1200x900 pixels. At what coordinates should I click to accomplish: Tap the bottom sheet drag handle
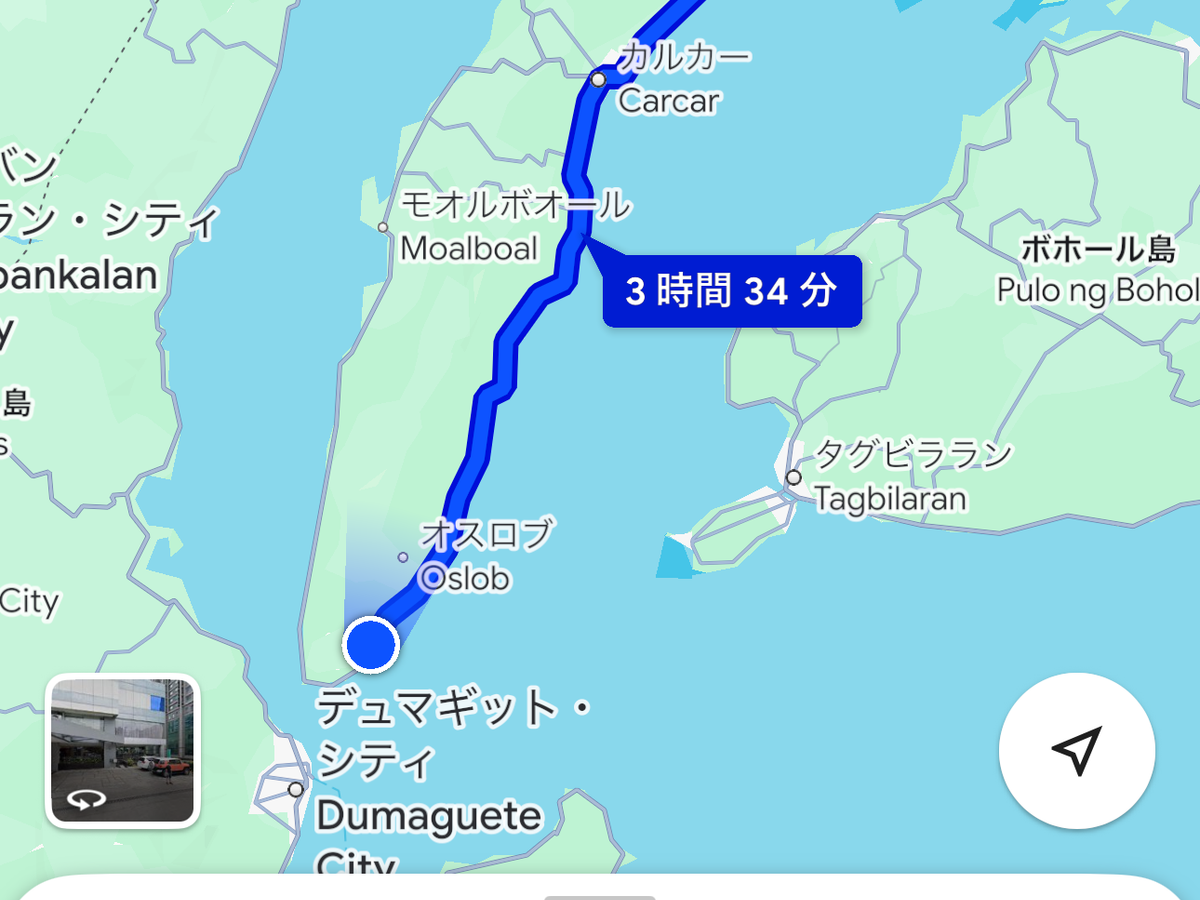(600, 897)
